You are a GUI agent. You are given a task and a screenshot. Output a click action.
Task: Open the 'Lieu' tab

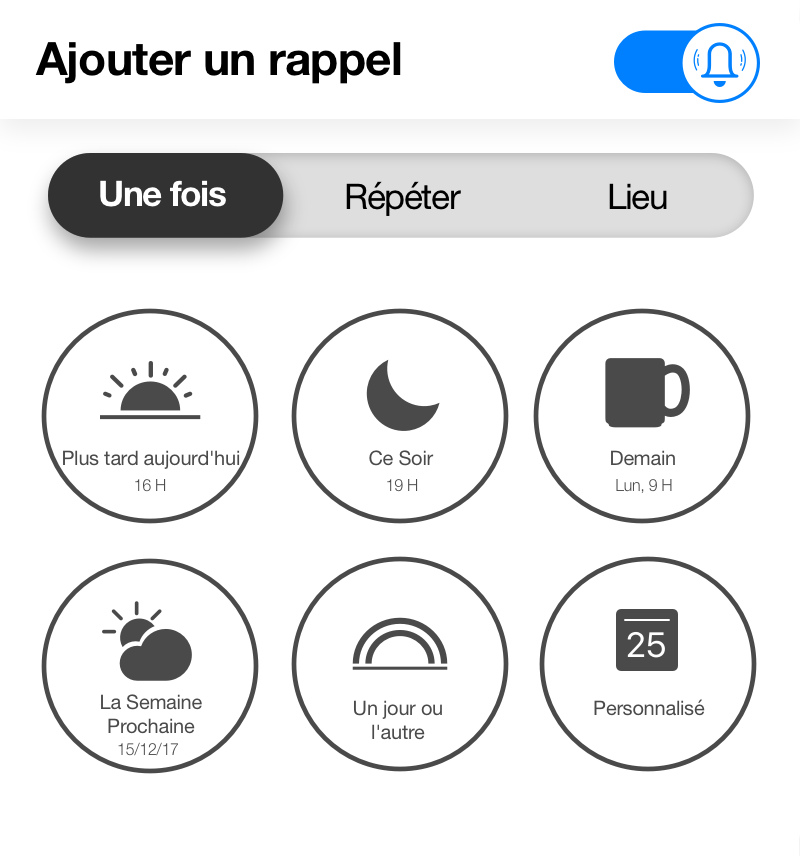638,196
